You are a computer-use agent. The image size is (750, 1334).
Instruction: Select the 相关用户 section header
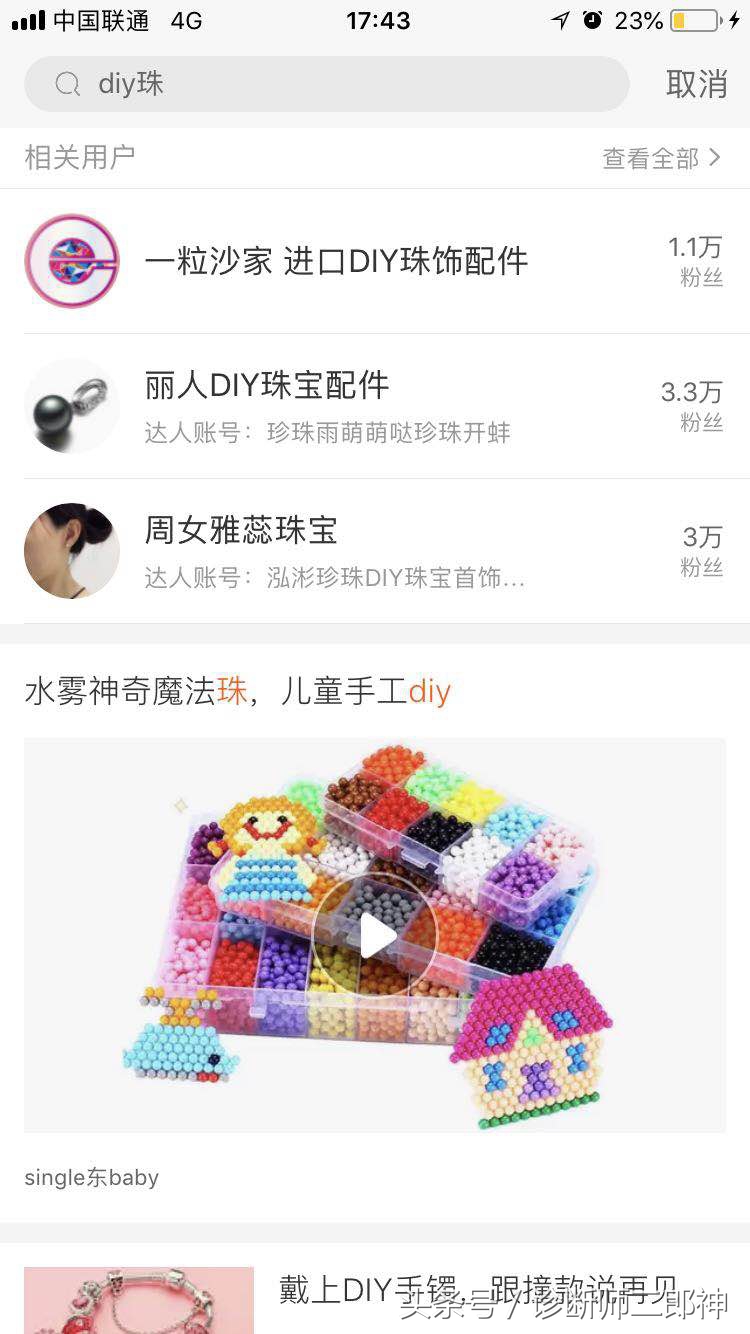[80, 157]
